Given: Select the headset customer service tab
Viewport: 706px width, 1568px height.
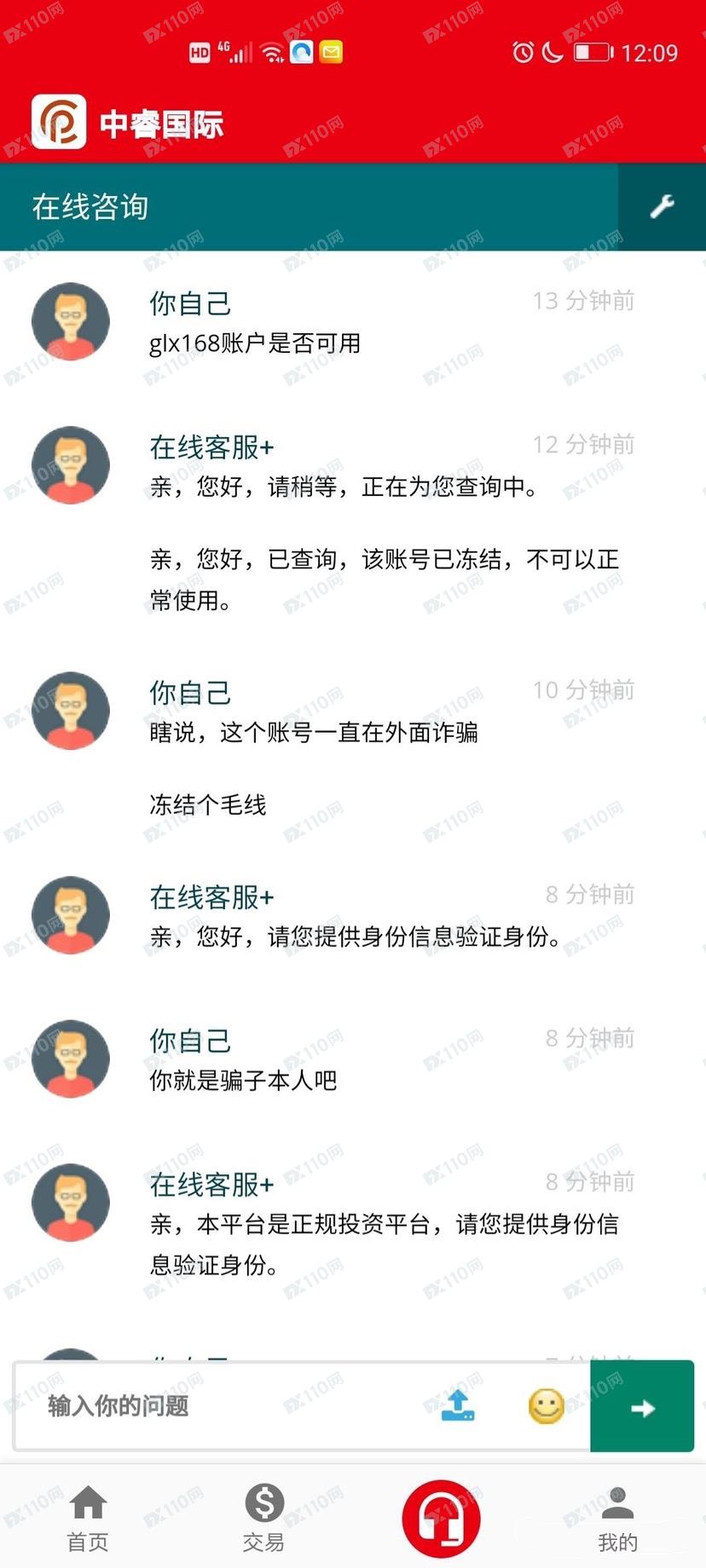Looking at the screenshot, I should (441, 1518).
